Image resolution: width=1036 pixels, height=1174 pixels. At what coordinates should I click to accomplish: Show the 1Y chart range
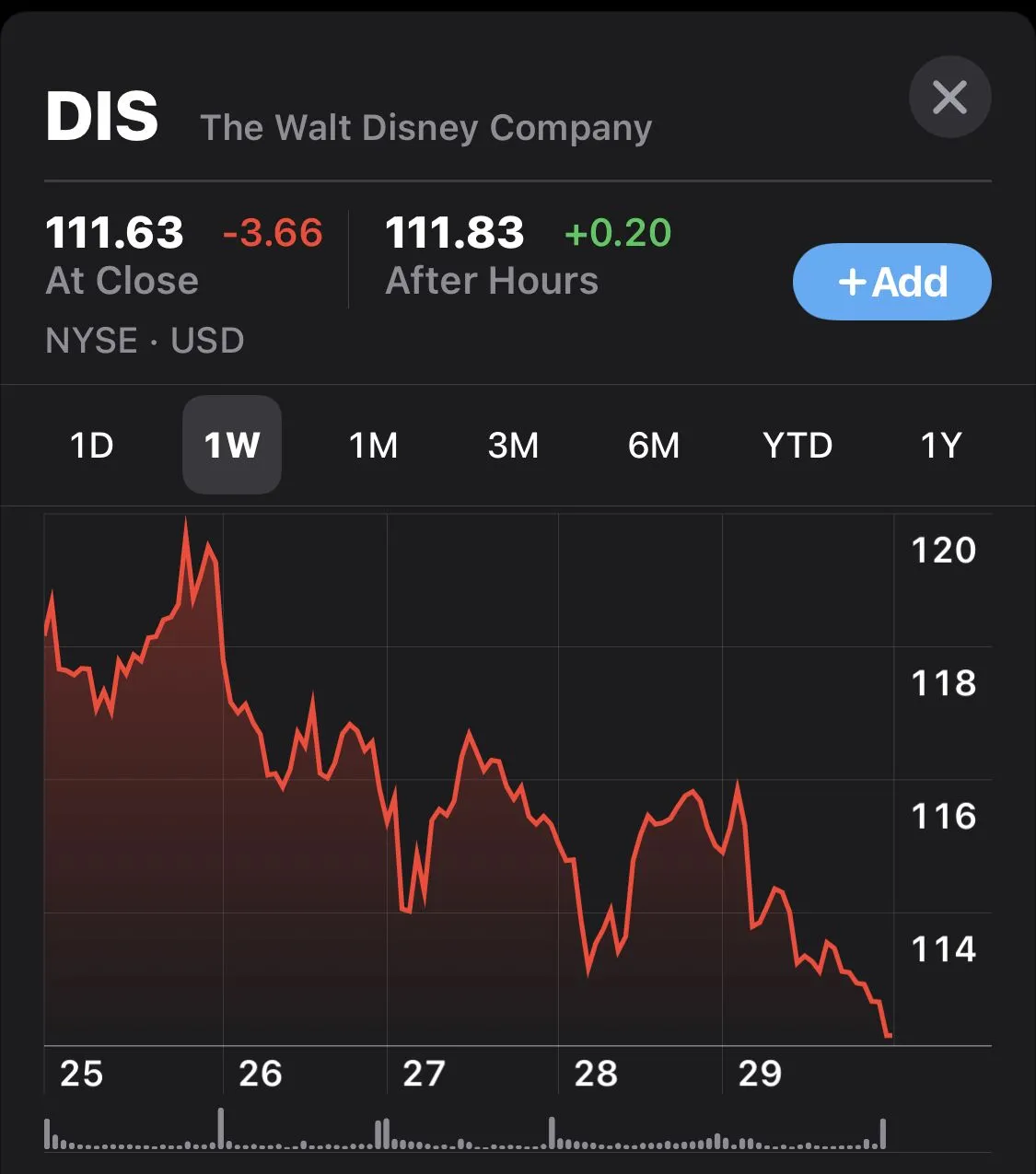[x=940, y=446]
